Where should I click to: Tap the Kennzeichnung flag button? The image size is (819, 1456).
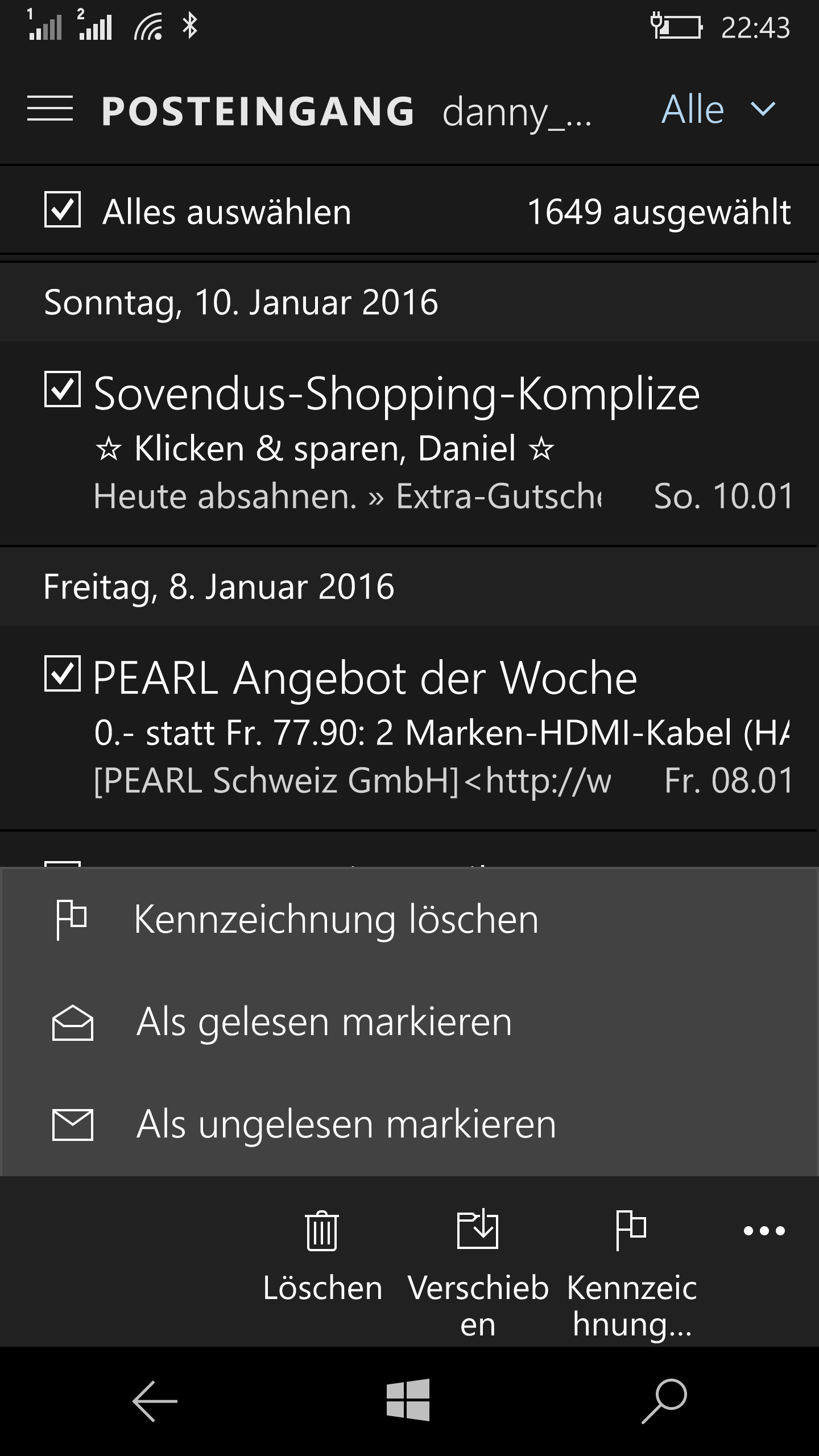[632, 1271]
